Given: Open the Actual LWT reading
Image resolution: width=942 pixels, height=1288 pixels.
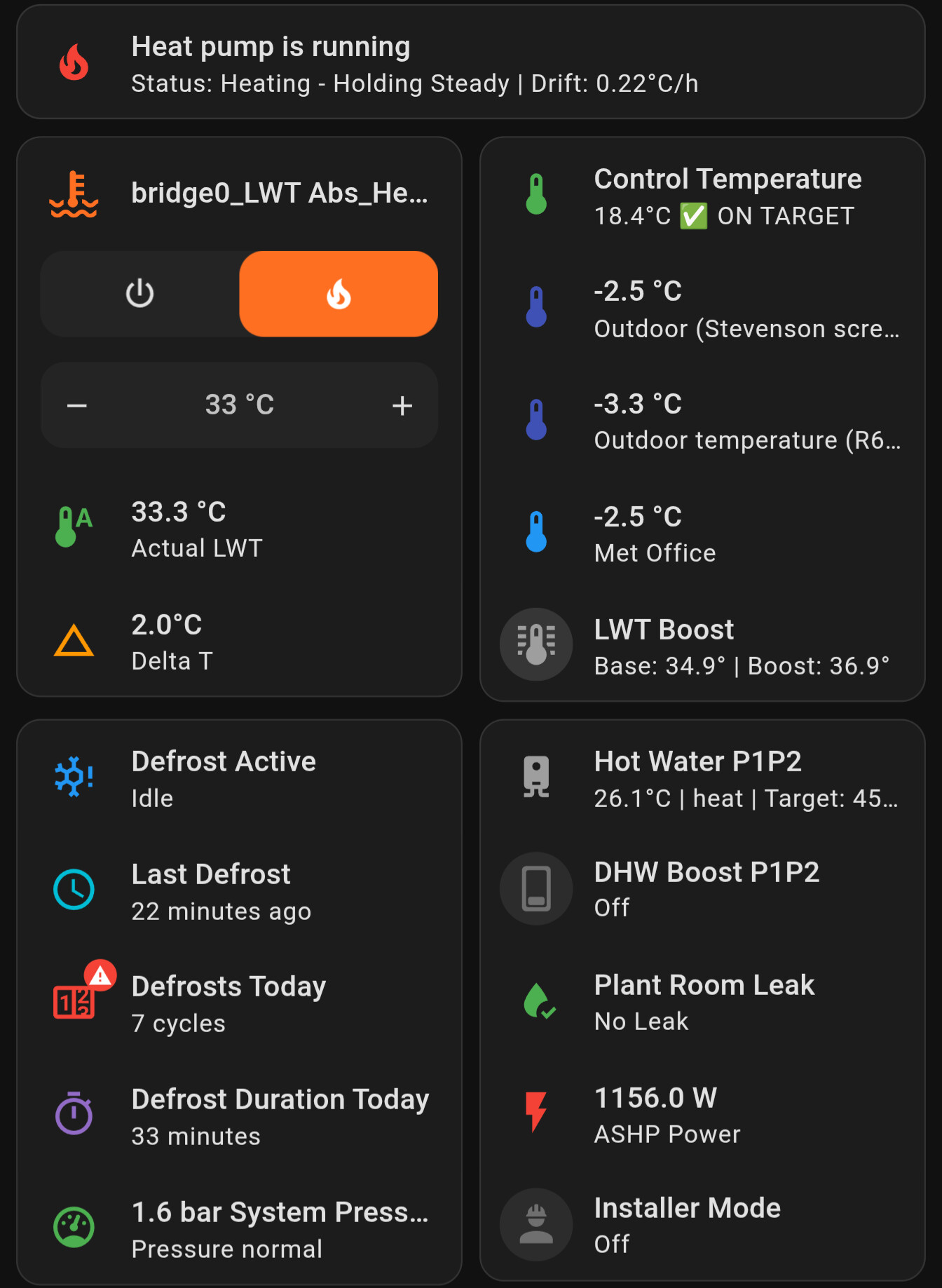Looking at the screenshot, I should (196, 529).
